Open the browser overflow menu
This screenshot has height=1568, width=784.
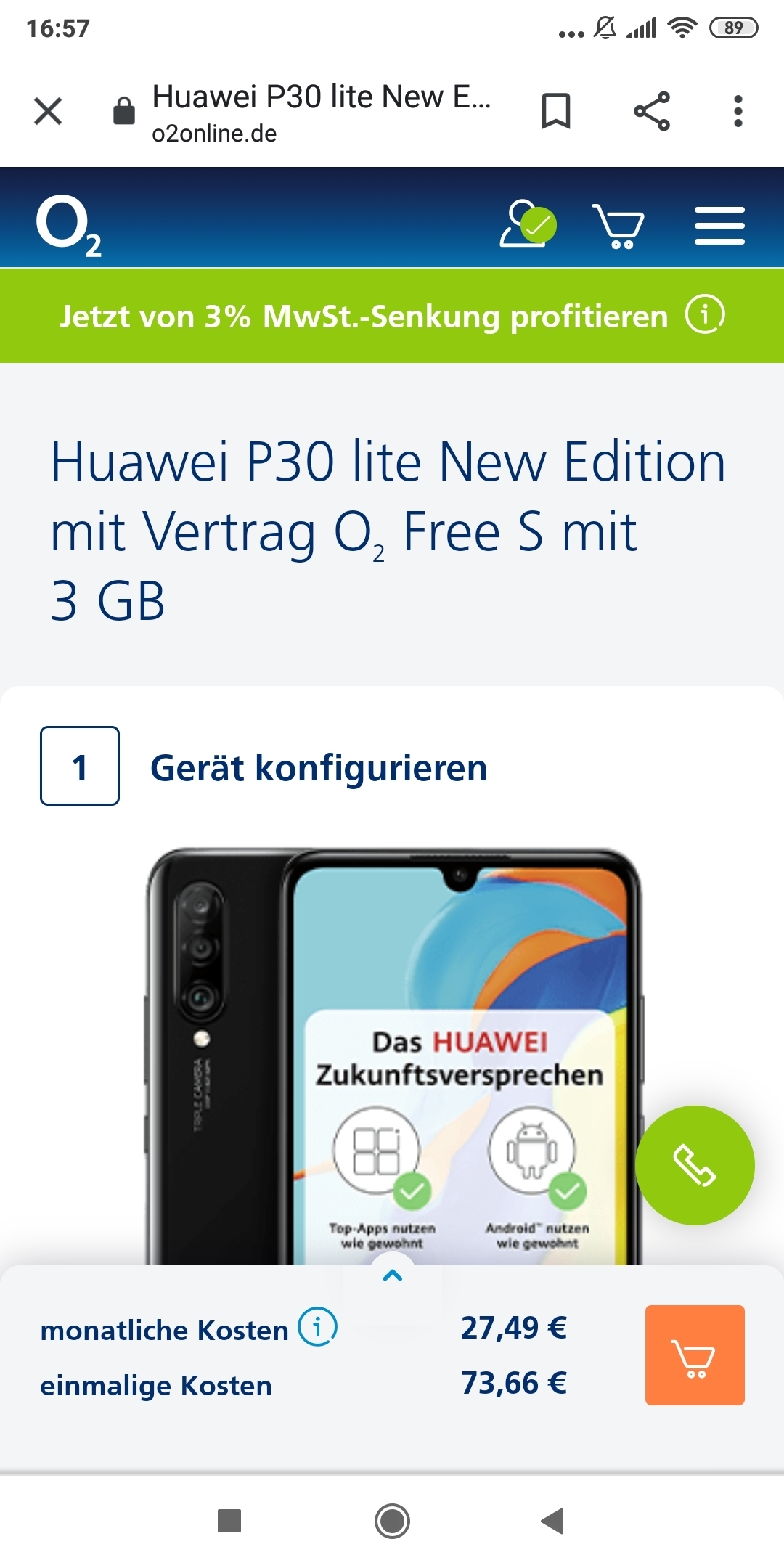tap(738, 112)
